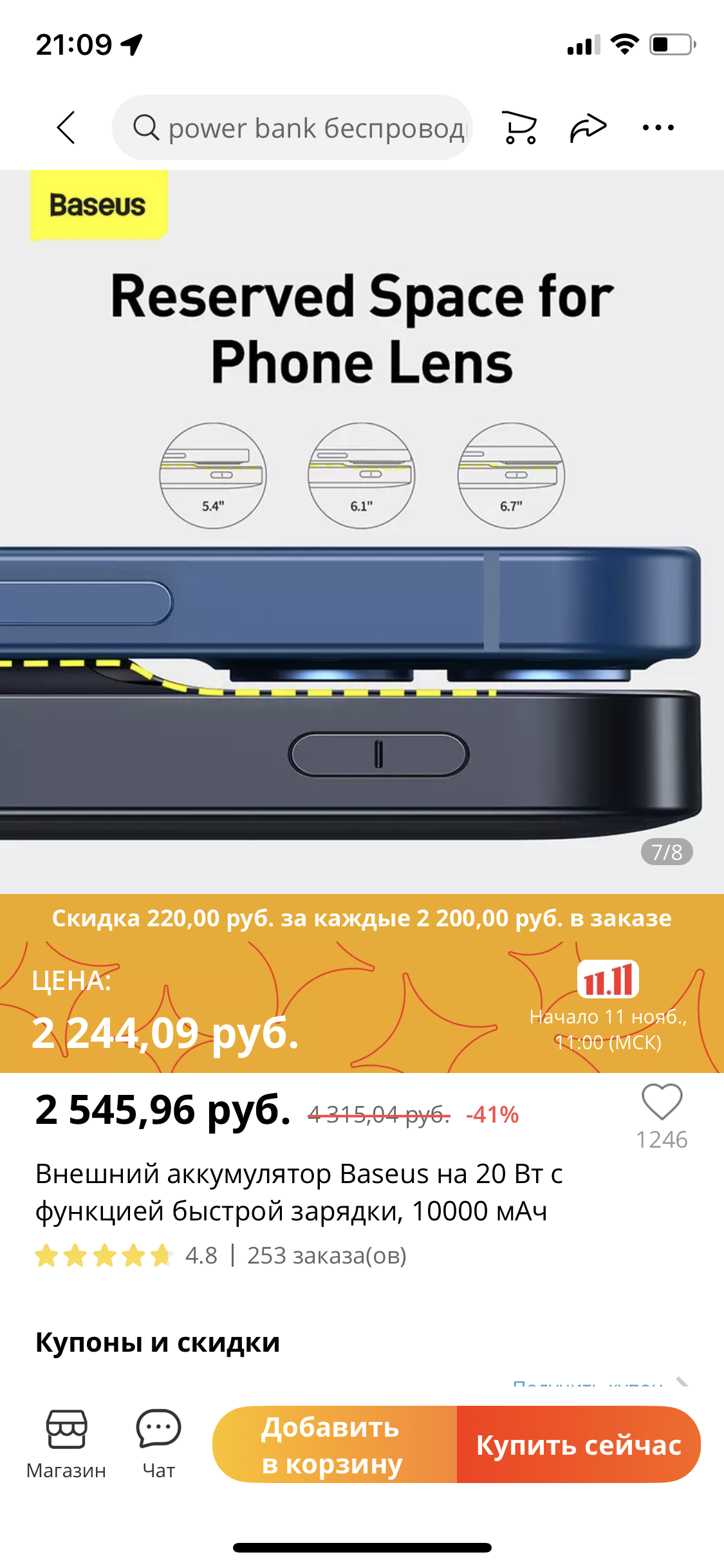Open the 11.11 sale price banner
Screen dimensions: 724x1568
click(362, 984)
